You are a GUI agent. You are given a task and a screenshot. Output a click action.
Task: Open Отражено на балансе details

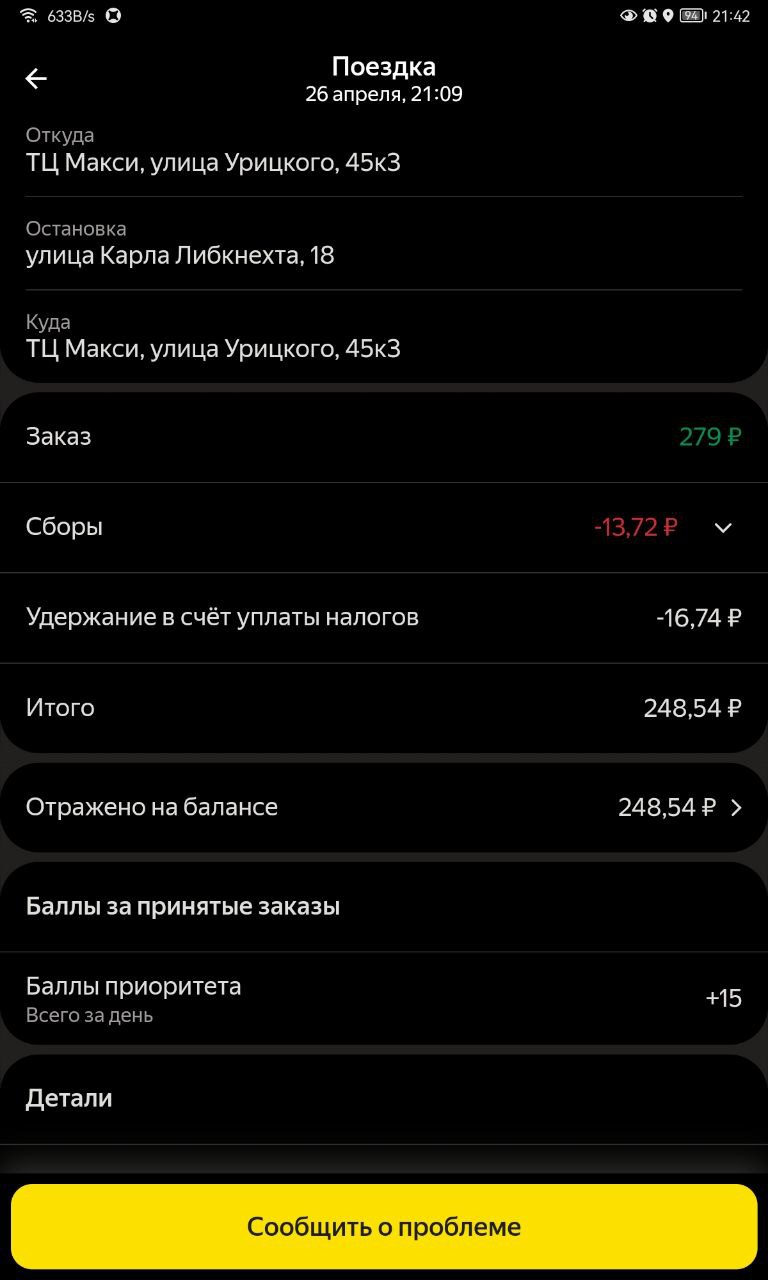pyautogui.click(x=384, y=807)
